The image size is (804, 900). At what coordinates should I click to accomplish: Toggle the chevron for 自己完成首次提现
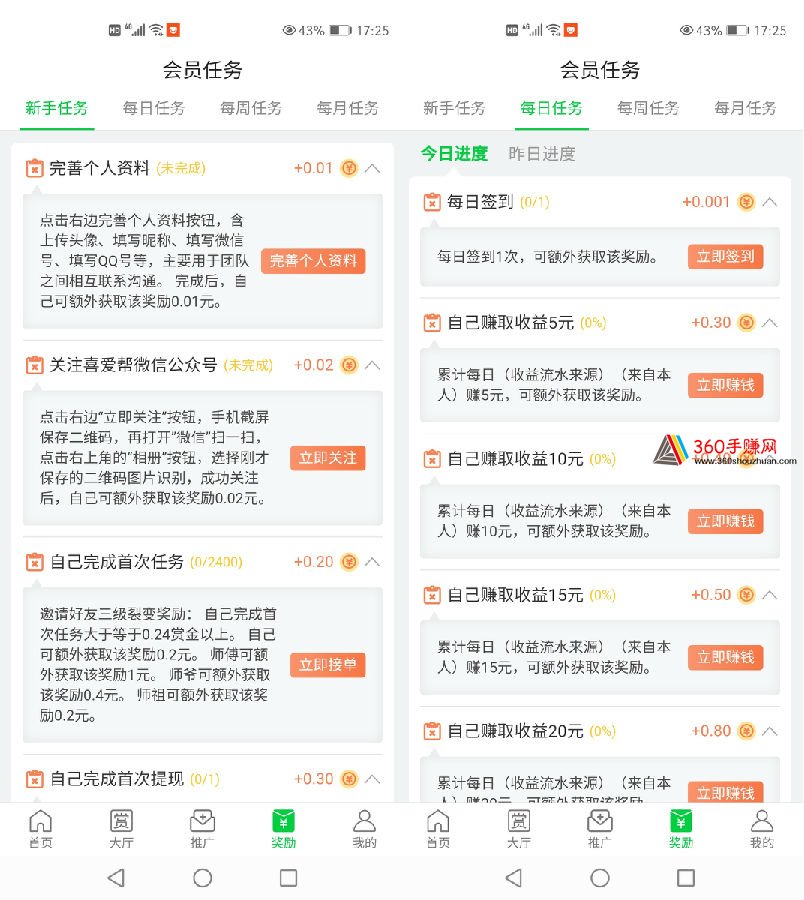coord(373,778)
